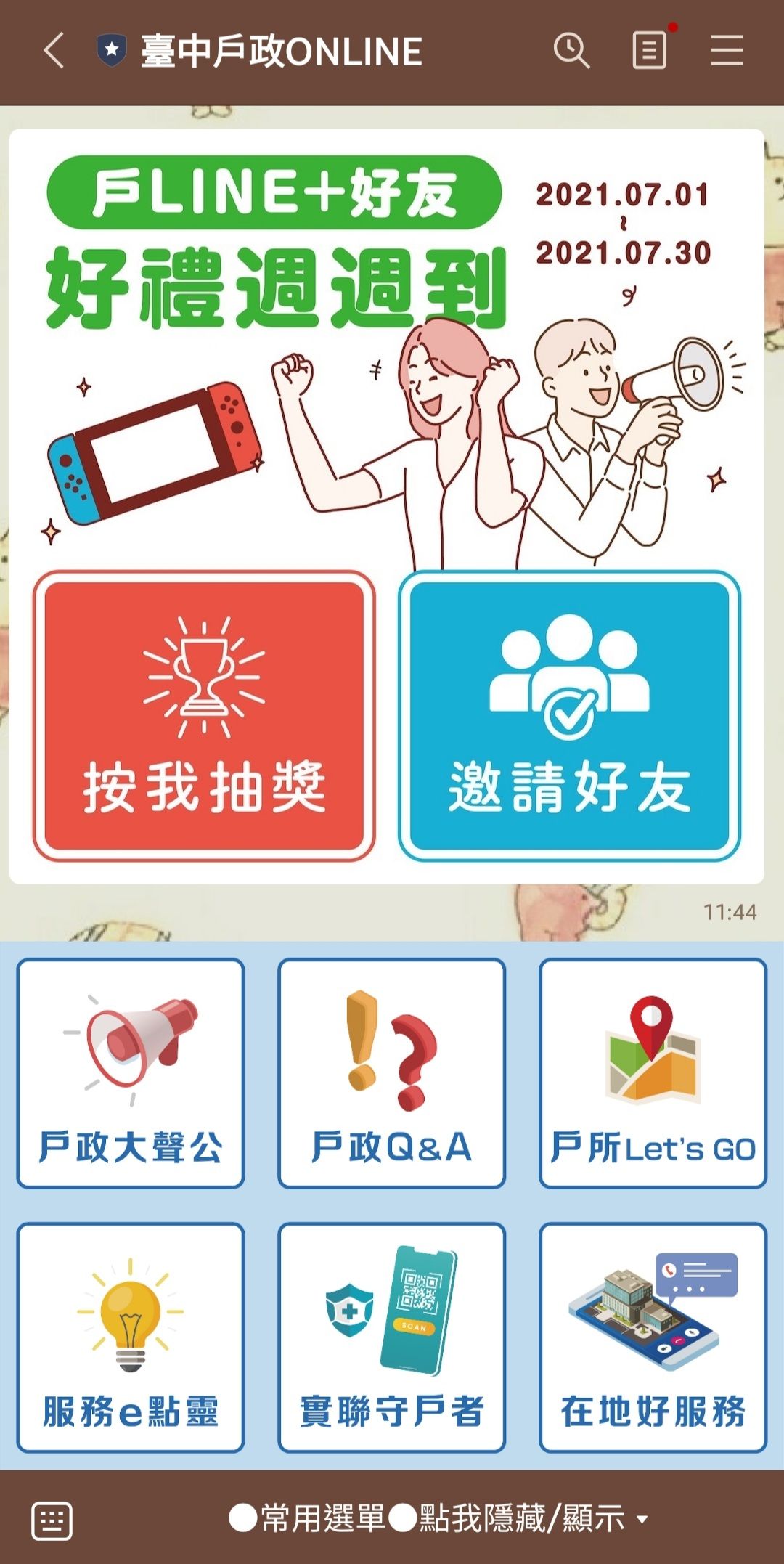Go back from 臺中戶政ONLINE chat
This screenshot has width=784, height=1564.
coord(54,51)
